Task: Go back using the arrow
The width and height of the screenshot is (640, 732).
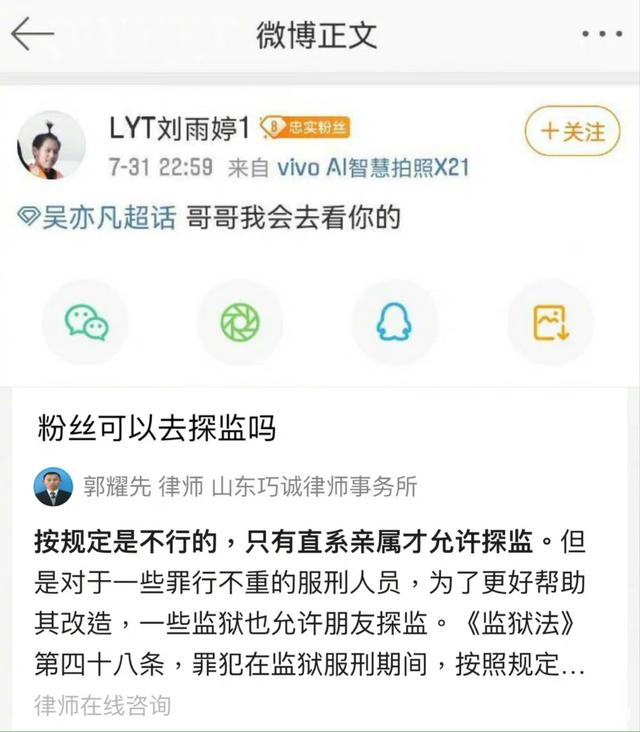Action: pyautogui.click(x=33, y=34)
